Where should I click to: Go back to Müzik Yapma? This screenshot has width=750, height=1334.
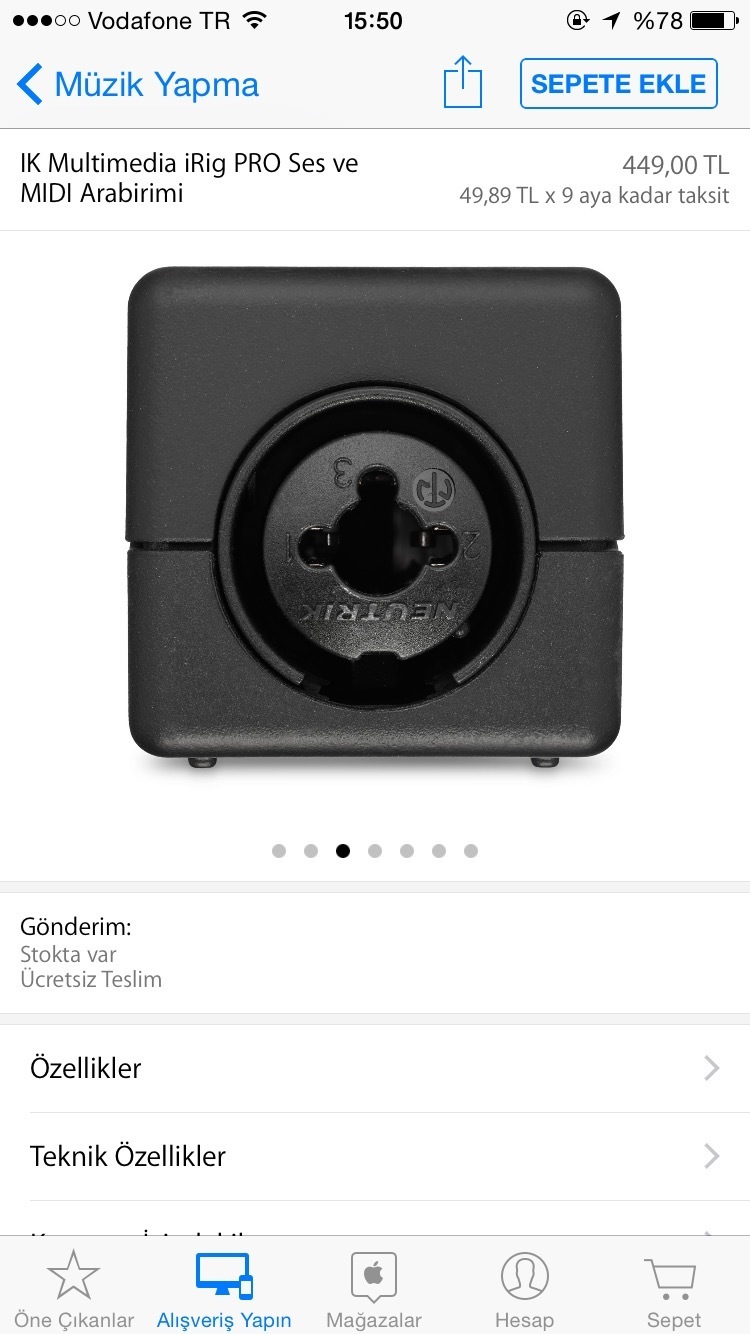(x=138, y=85)
